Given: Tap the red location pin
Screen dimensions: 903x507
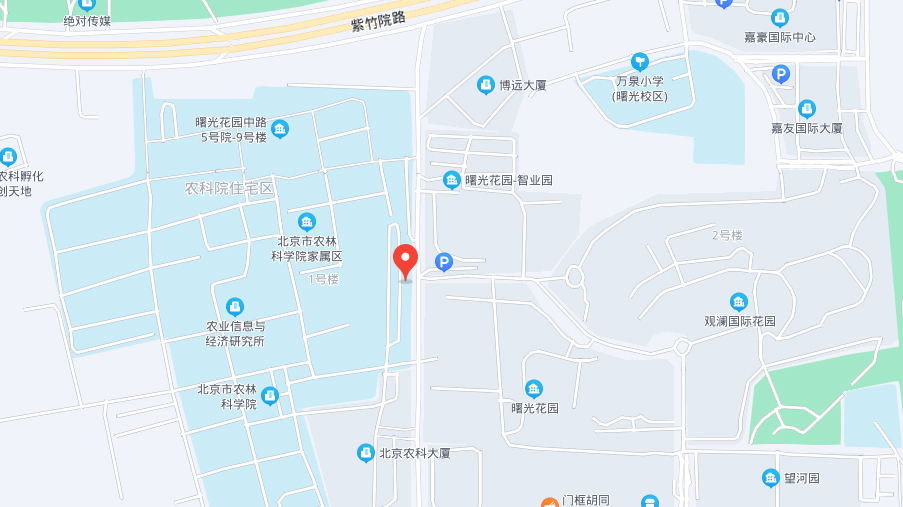Looking at the screenshot, I should [x=405, y=259].
